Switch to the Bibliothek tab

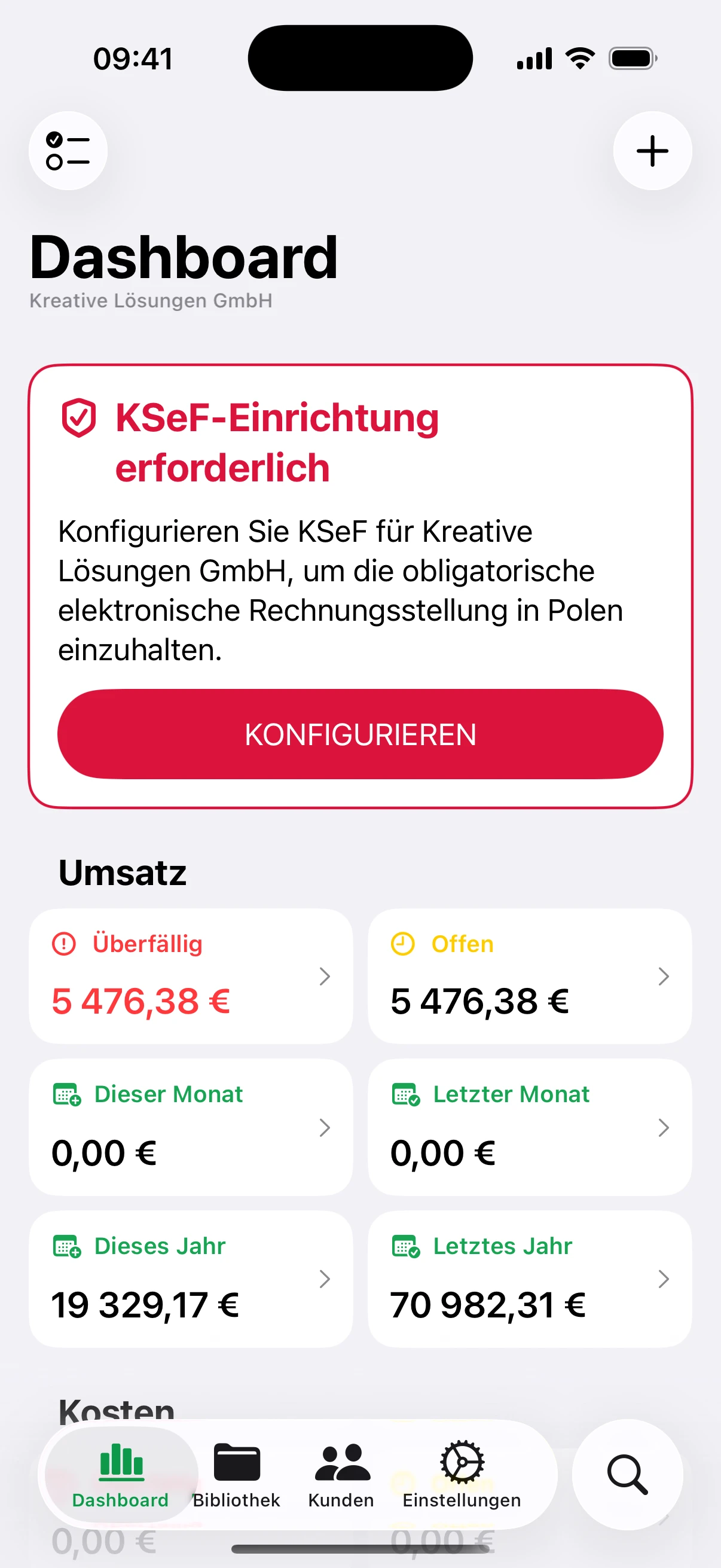click(x=237, y=1474)
